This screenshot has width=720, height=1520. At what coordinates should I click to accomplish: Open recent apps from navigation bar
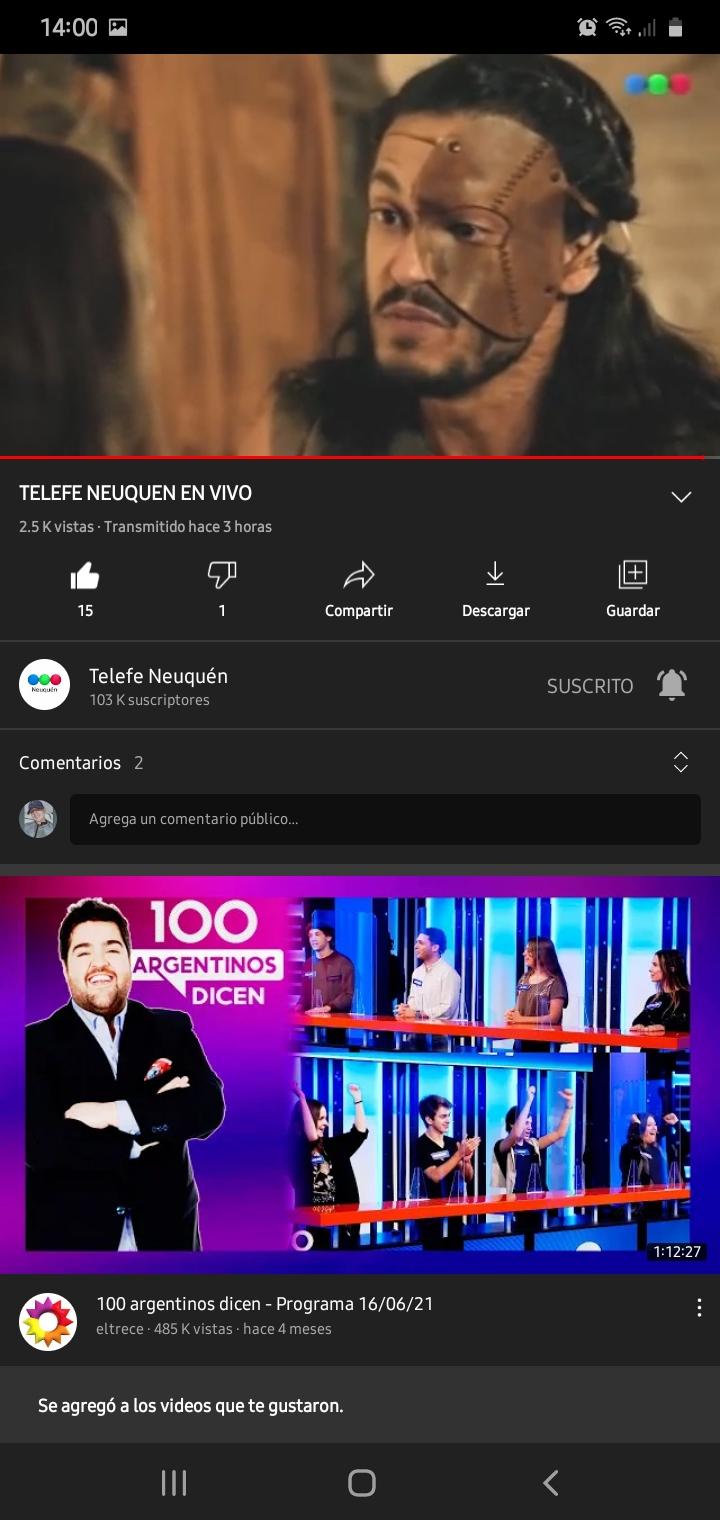[174, 1483]
